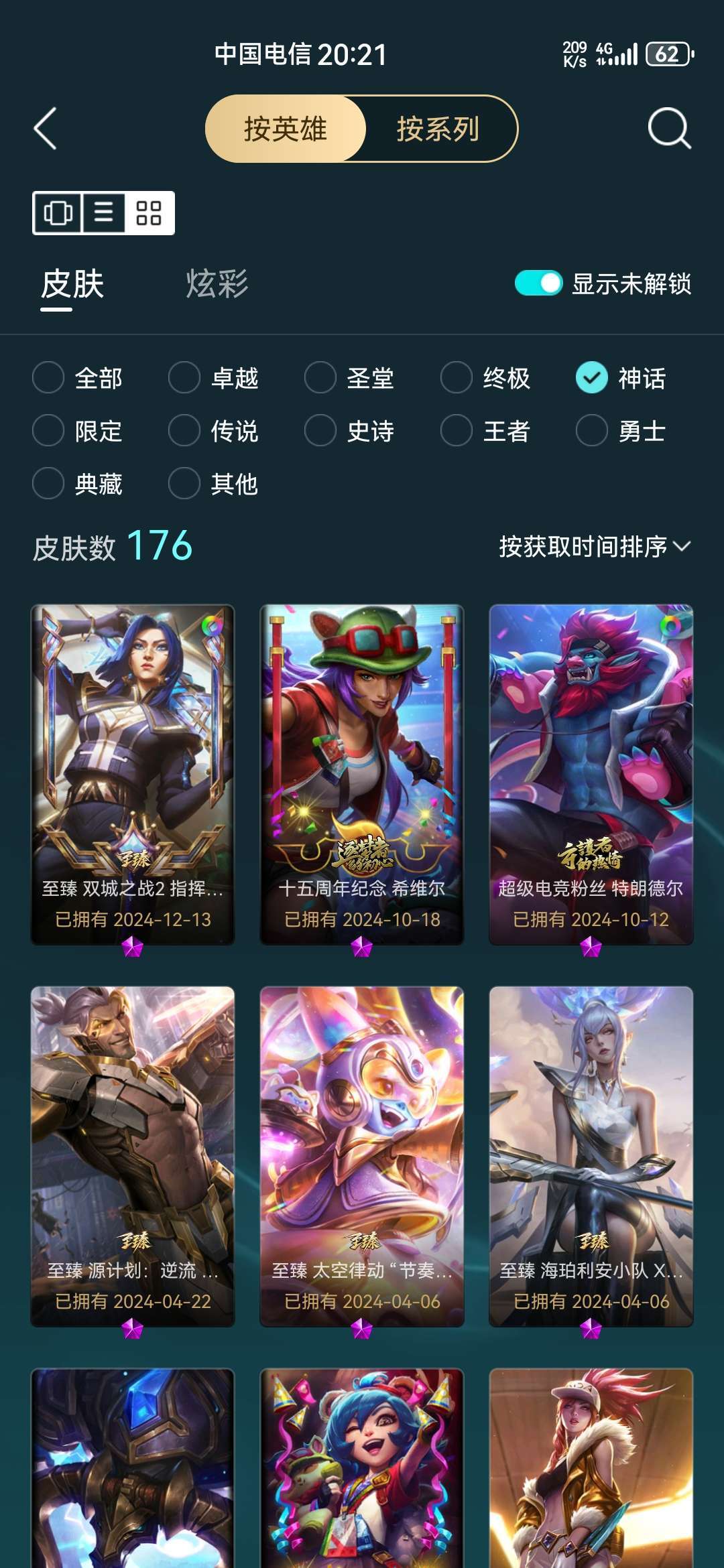Screen dimensions: 724x1568
Task: Switch to the list layout view icon
Action: click(x=103, y=213)
